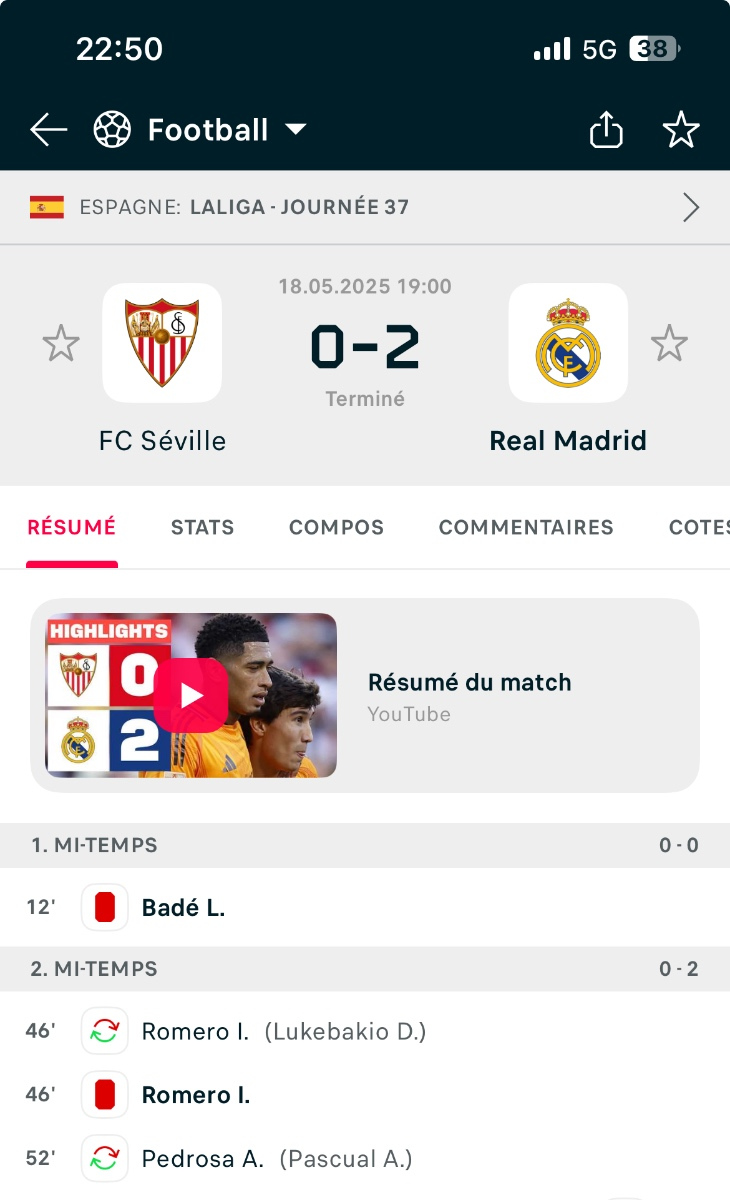The height and width of the screenshot is (1200, 730).
Task: Open LaLiga Journée 37 league page
Action: (365, 207)
